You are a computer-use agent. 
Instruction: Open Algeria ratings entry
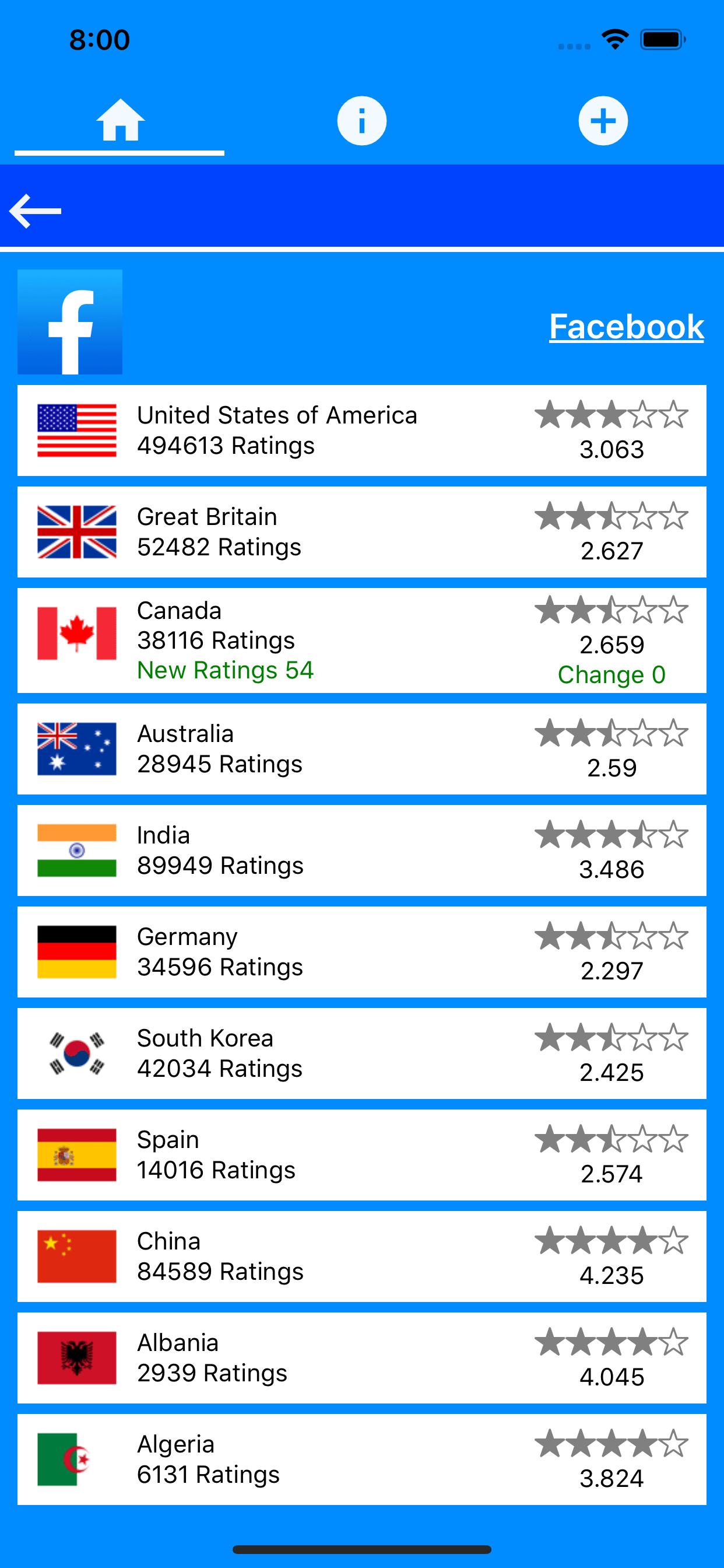click(361, 1459)
